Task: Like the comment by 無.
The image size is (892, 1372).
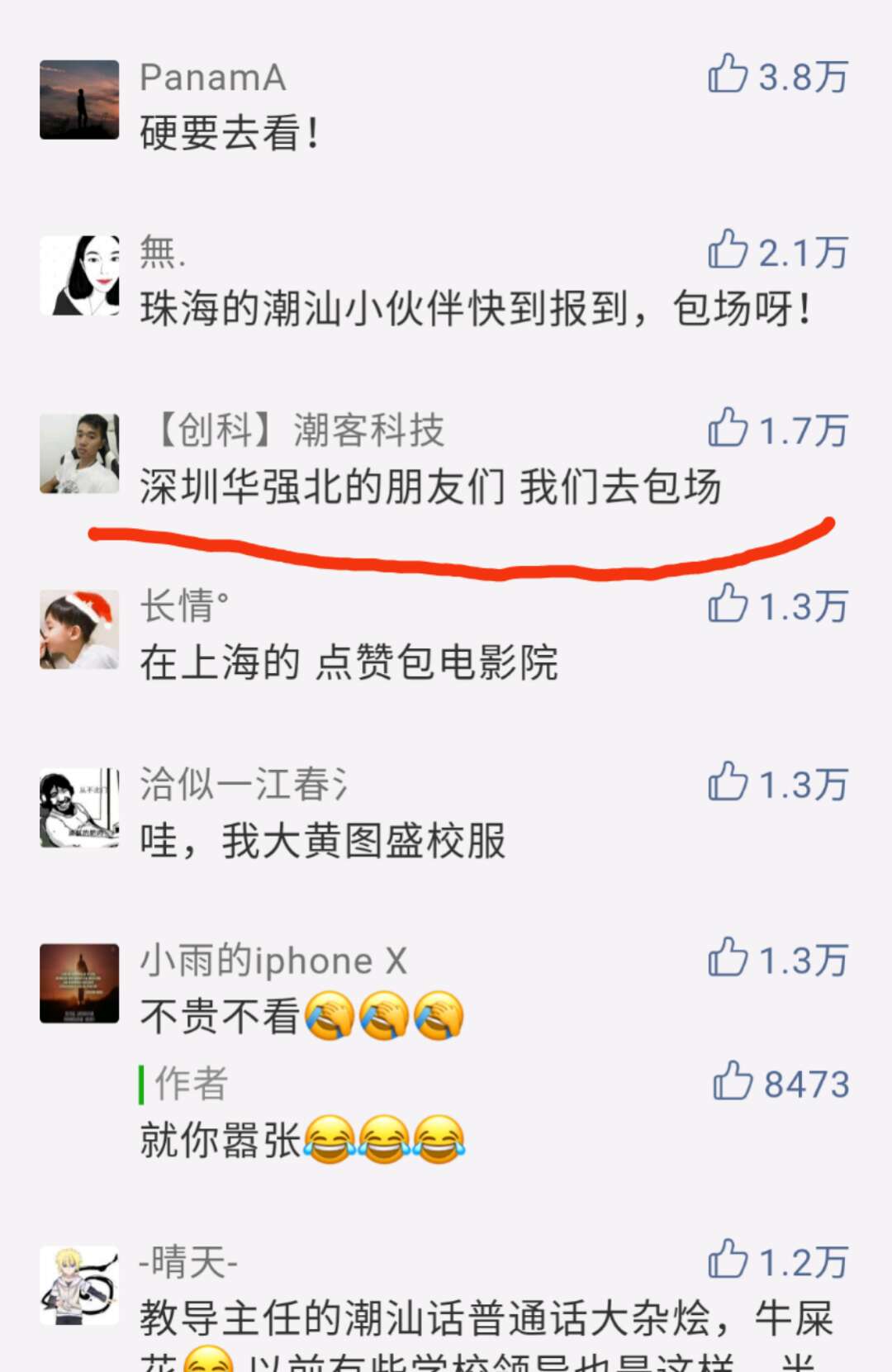Action: tap(728, 249)
